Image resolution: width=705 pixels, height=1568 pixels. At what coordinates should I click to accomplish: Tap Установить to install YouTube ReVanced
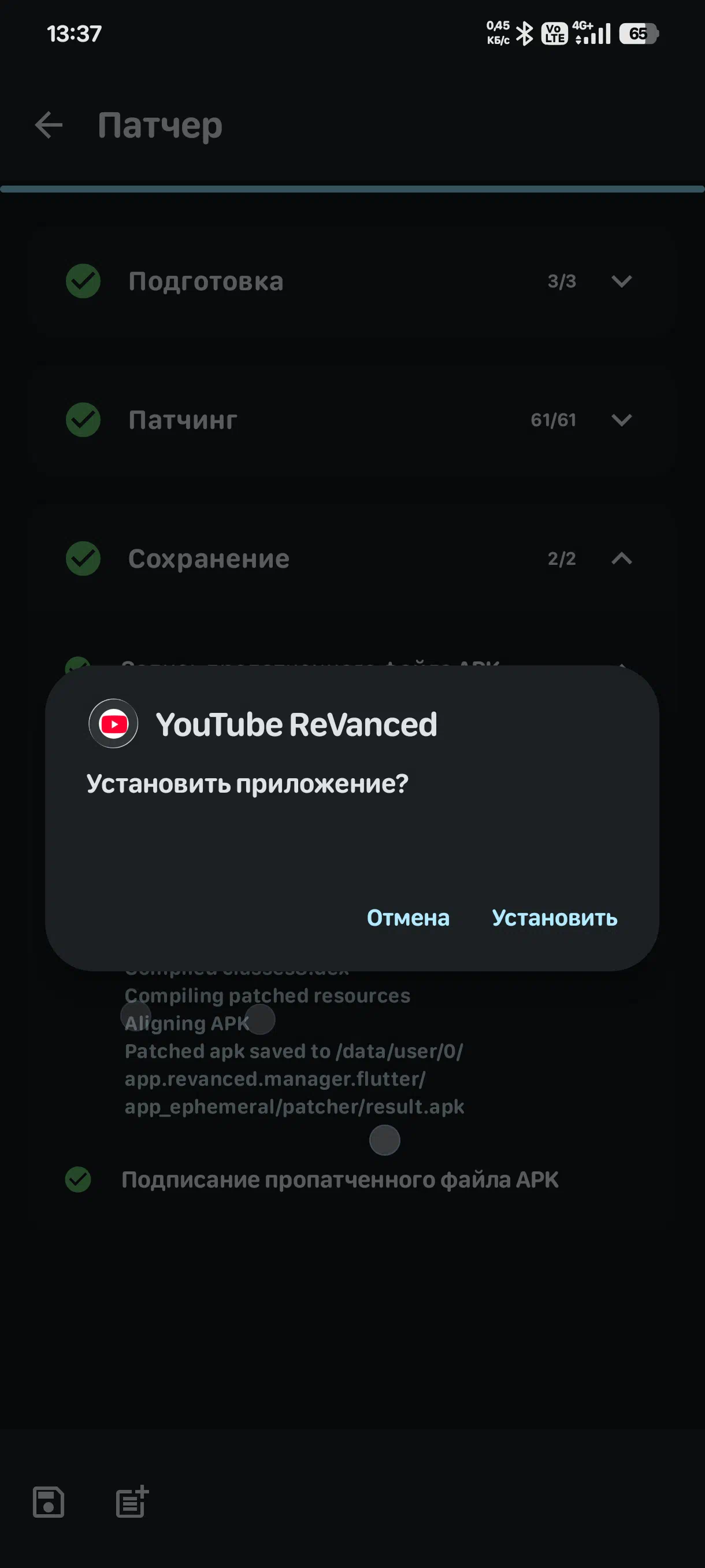[x=554, y=918]
